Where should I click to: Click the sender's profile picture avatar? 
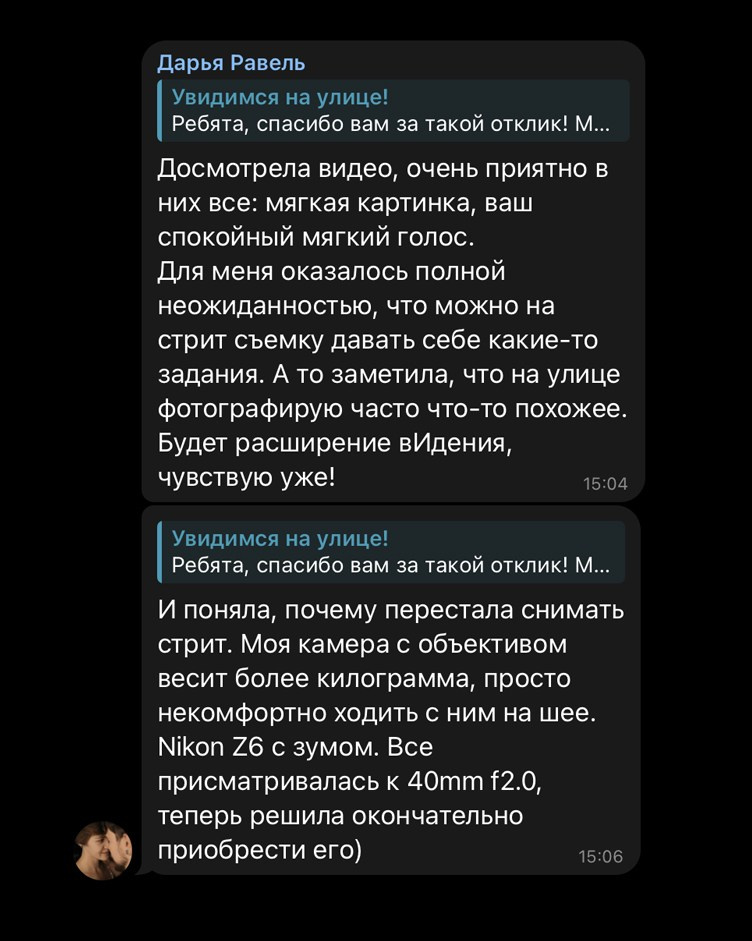pos(105,850)
